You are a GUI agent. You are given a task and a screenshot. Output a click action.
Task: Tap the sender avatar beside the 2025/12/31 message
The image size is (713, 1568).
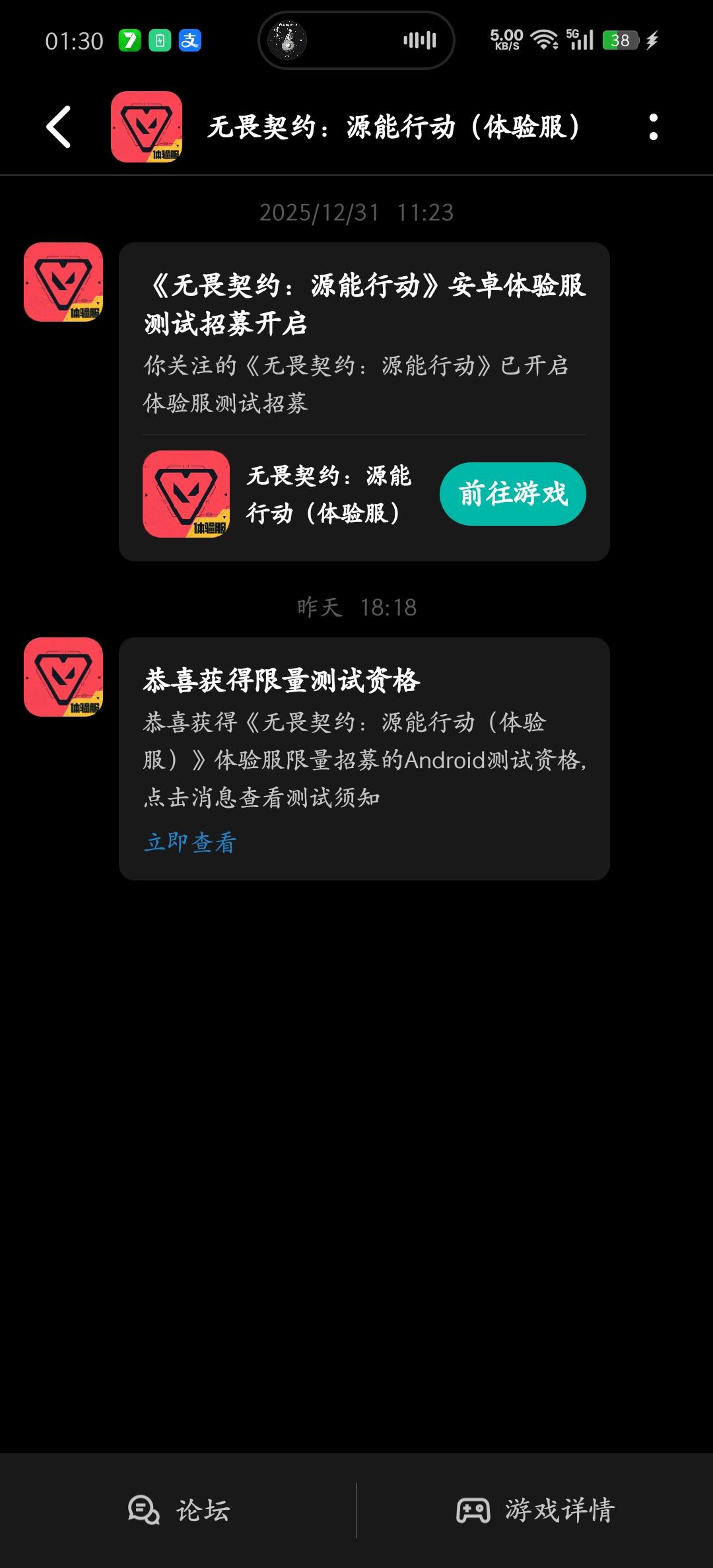click(63, 282)
